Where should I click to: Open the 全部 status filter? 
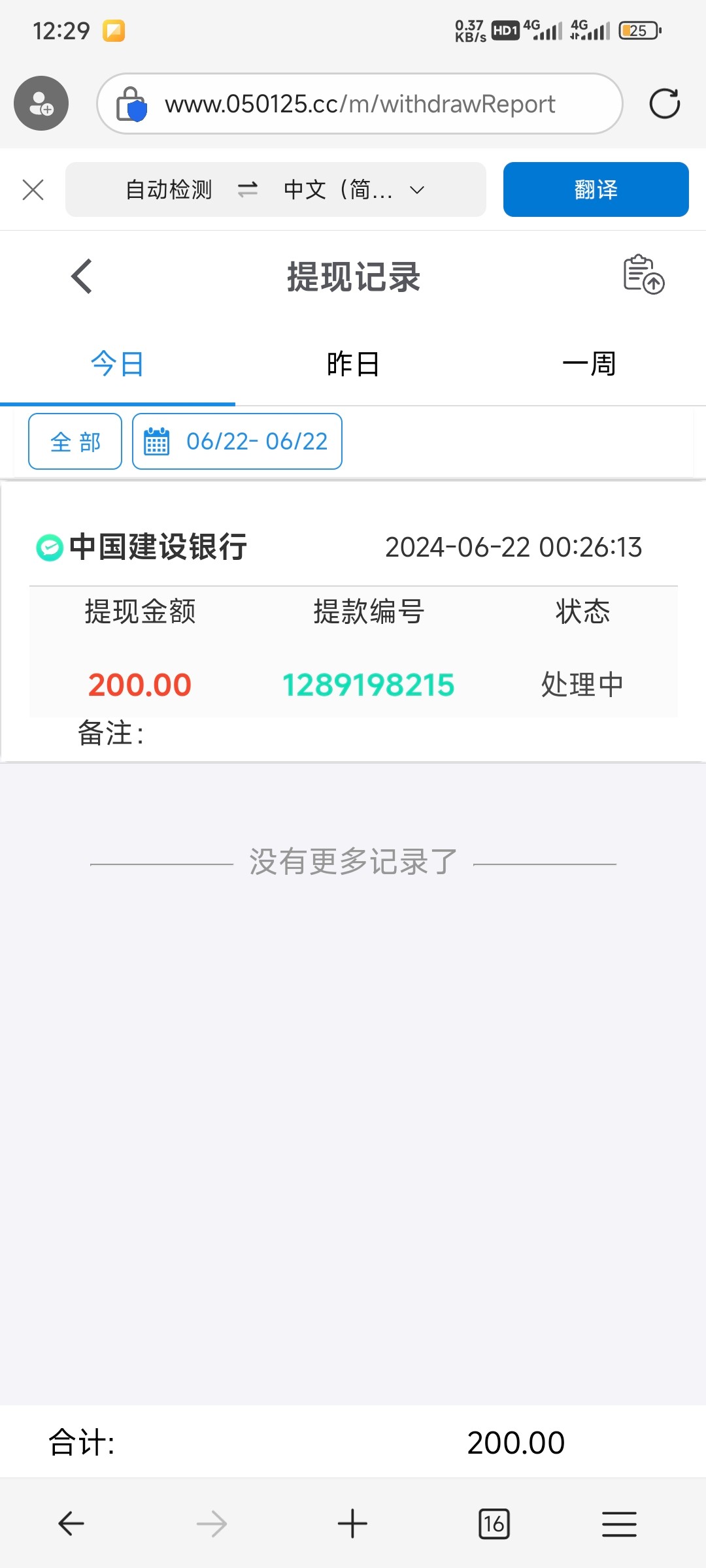75,442
